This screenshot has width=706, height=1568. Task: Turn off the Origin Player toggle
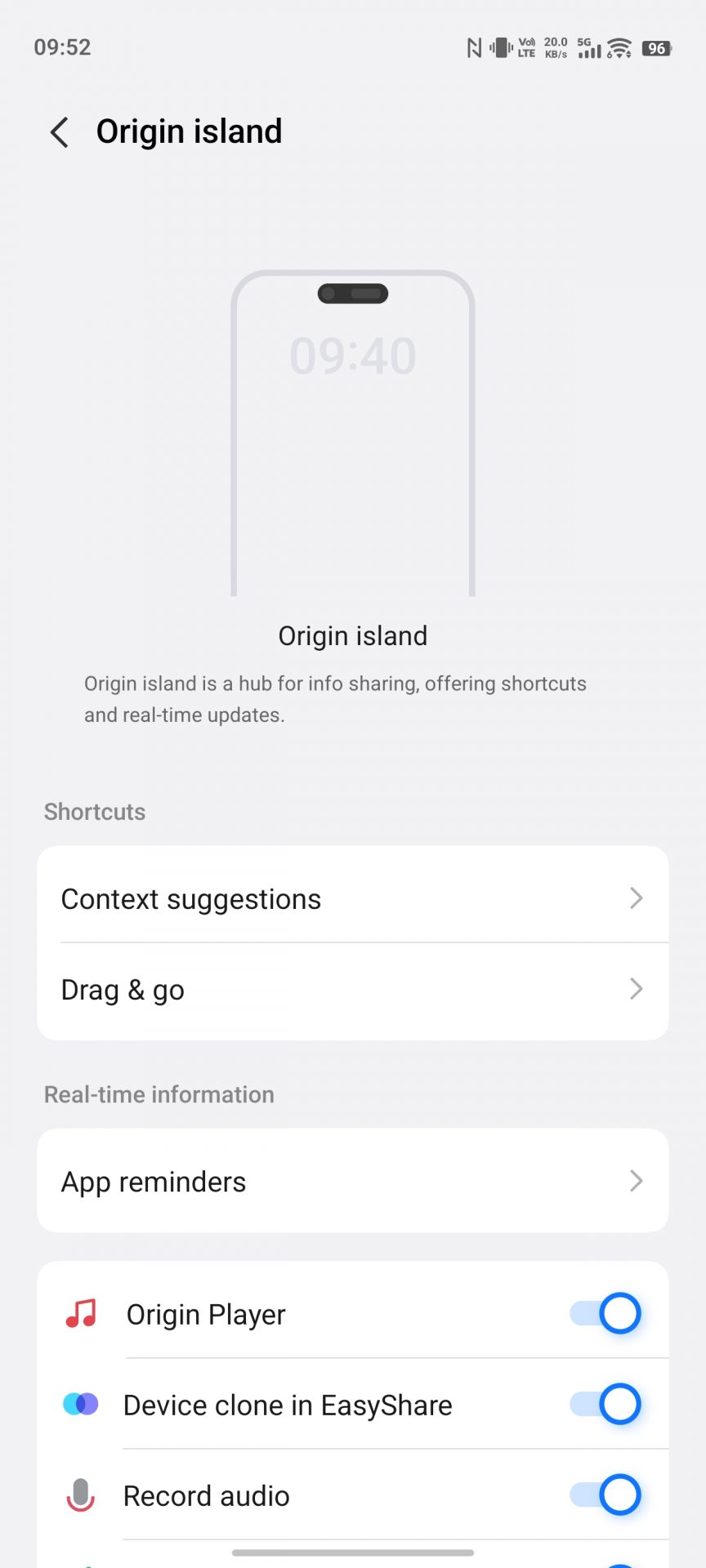605,1314
